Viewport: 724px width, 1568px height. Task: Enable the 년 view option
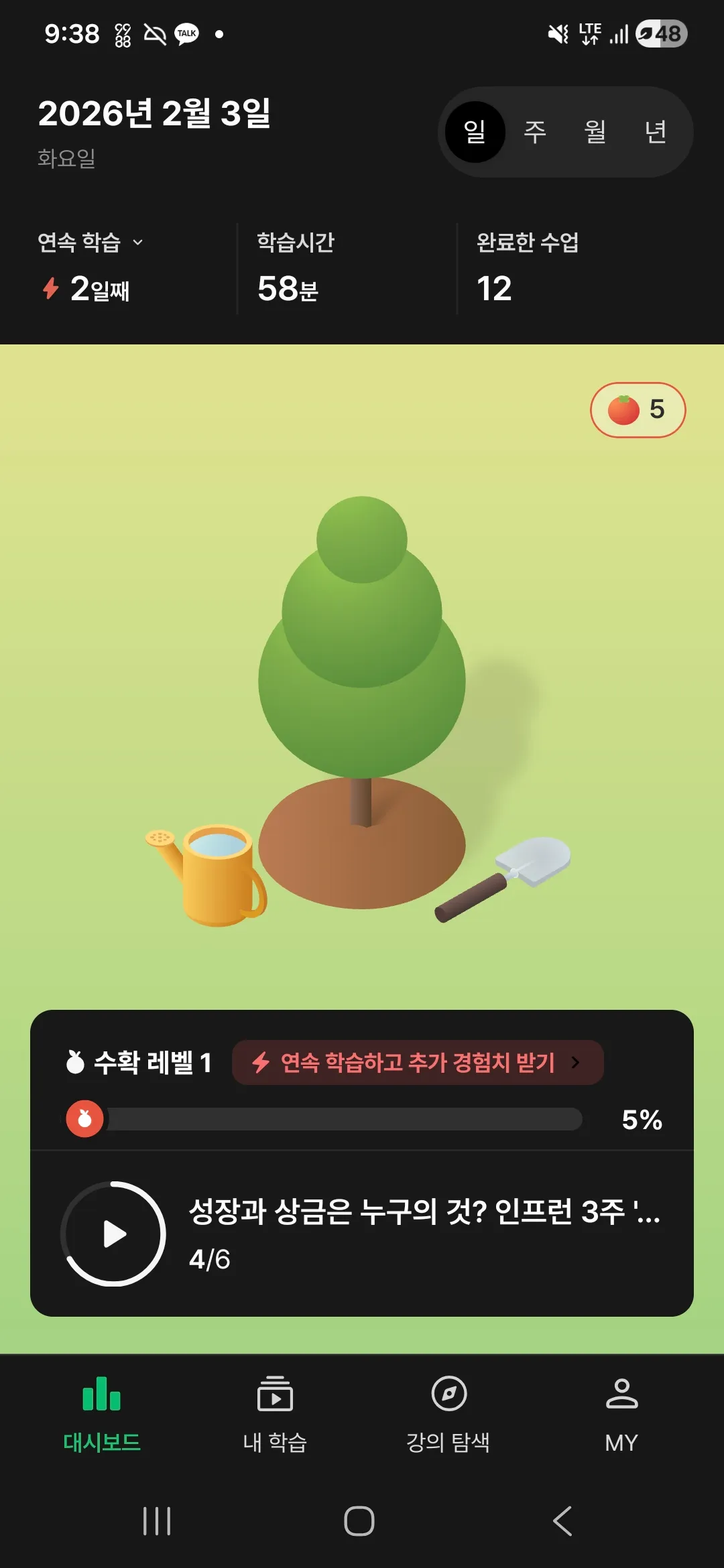pos(654,132)
